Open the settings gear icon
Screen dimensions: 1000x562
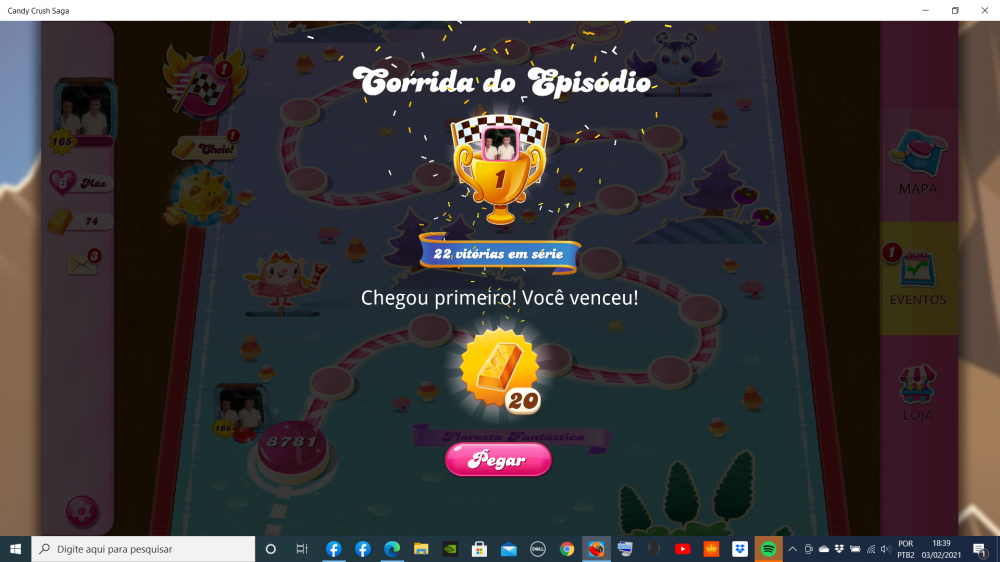click(82, 511)
